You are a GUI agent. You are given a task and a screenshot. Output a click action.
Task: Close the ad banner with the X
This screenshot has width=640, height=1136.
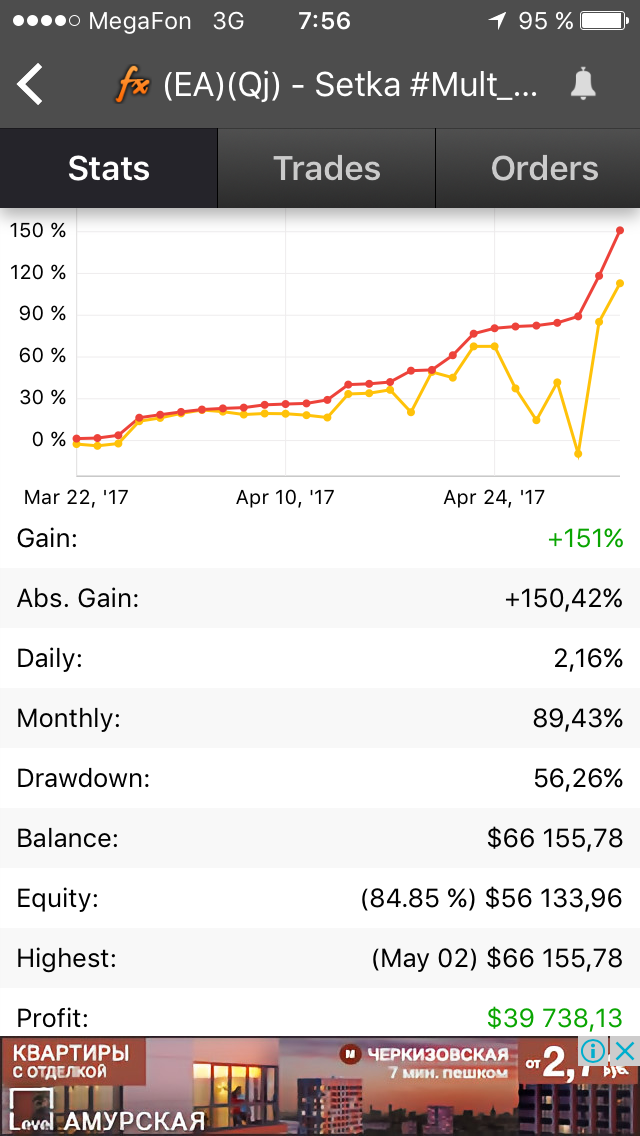[x=625, y=1050]
